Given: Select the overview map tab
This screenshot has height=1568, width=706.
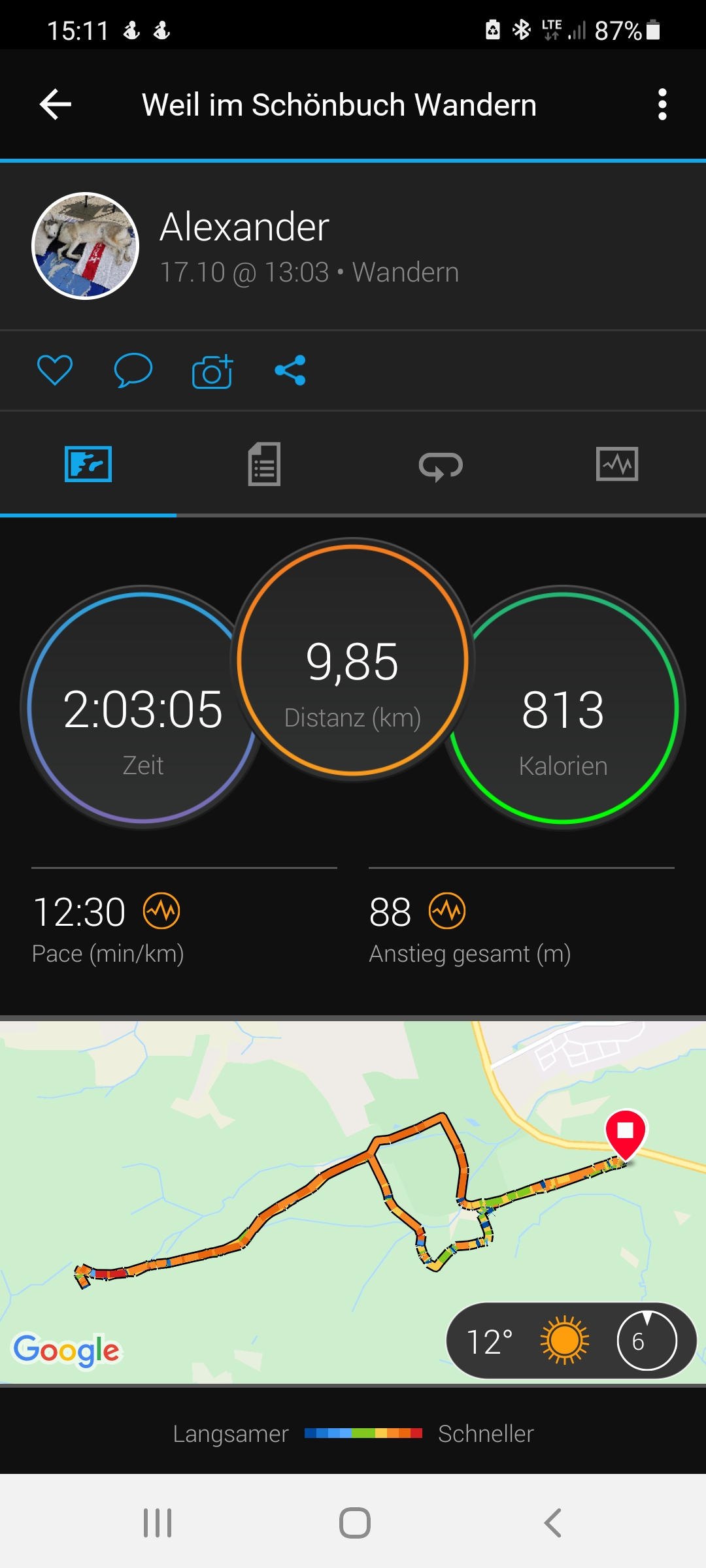Looking at the screenshot, I should [88, 465].
